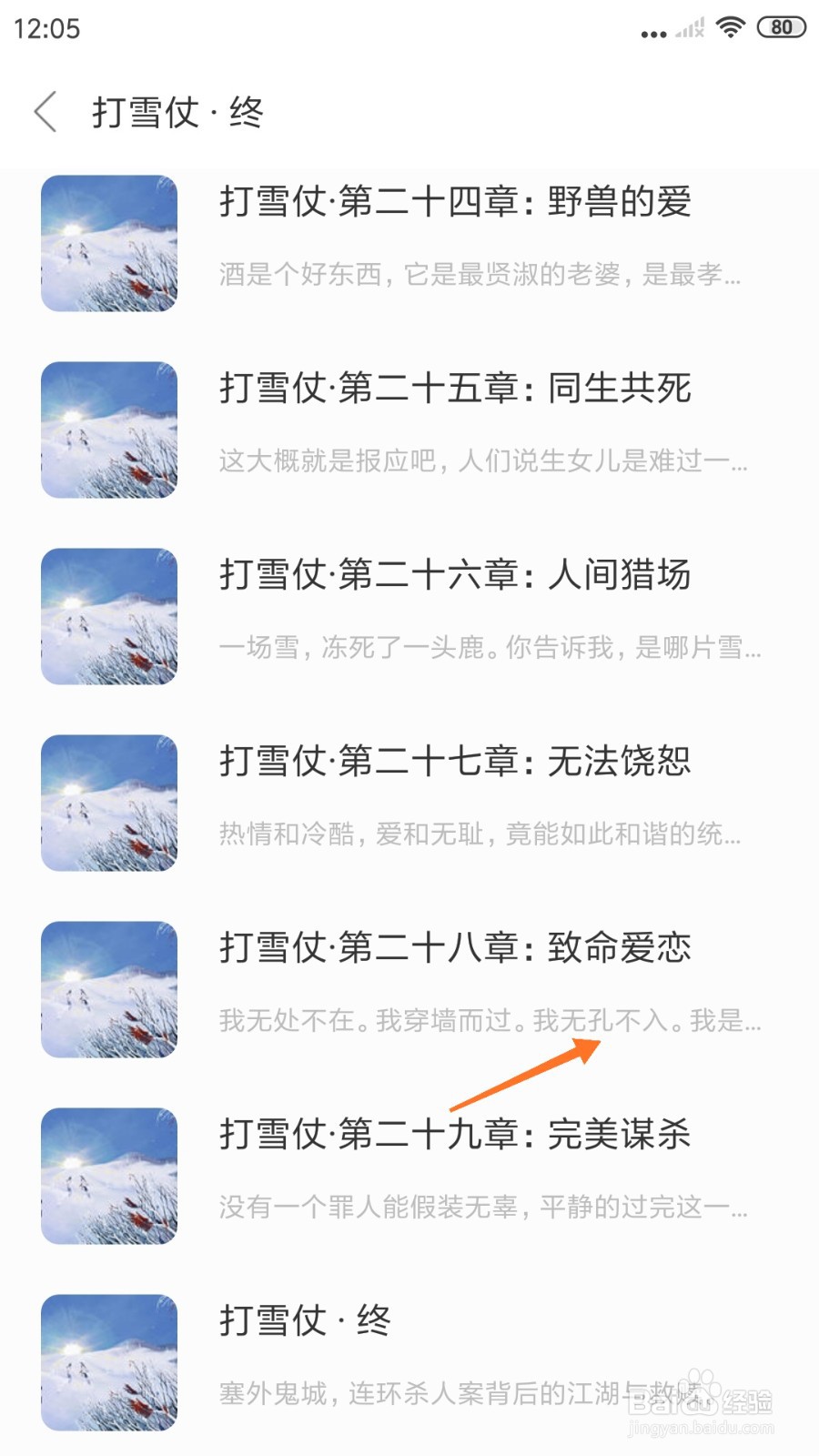Open 打雪仗·第二十五章: 同生共死
The height and width of the screenshot is (1456, 819).
pos(455,389)
